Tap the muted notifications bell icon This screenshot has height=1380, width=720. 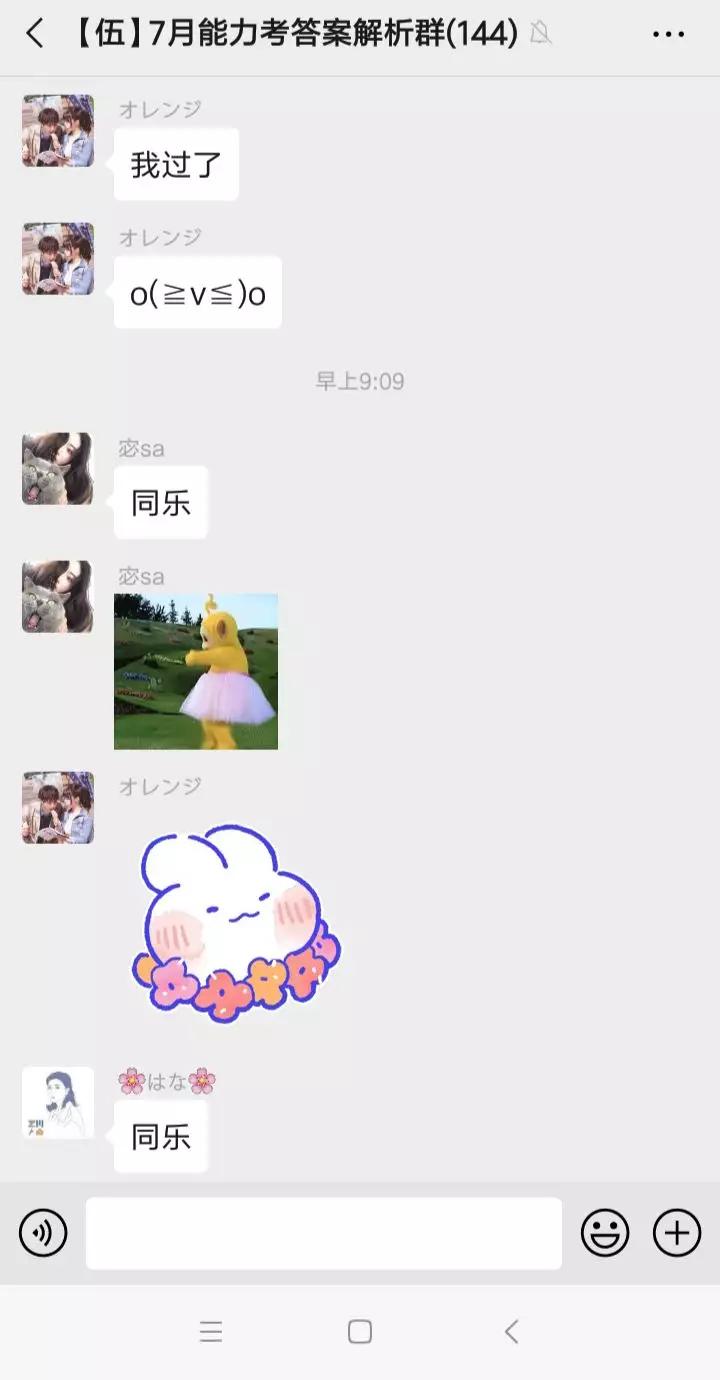tap(541, 34)
